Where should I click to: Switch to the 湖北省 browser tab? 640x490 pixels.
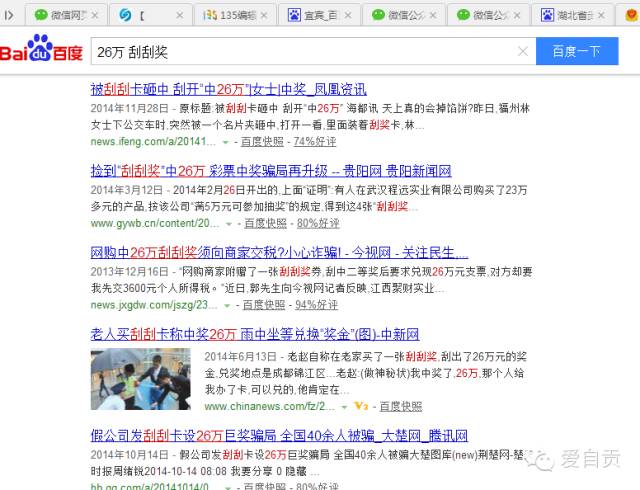(575, 15)
